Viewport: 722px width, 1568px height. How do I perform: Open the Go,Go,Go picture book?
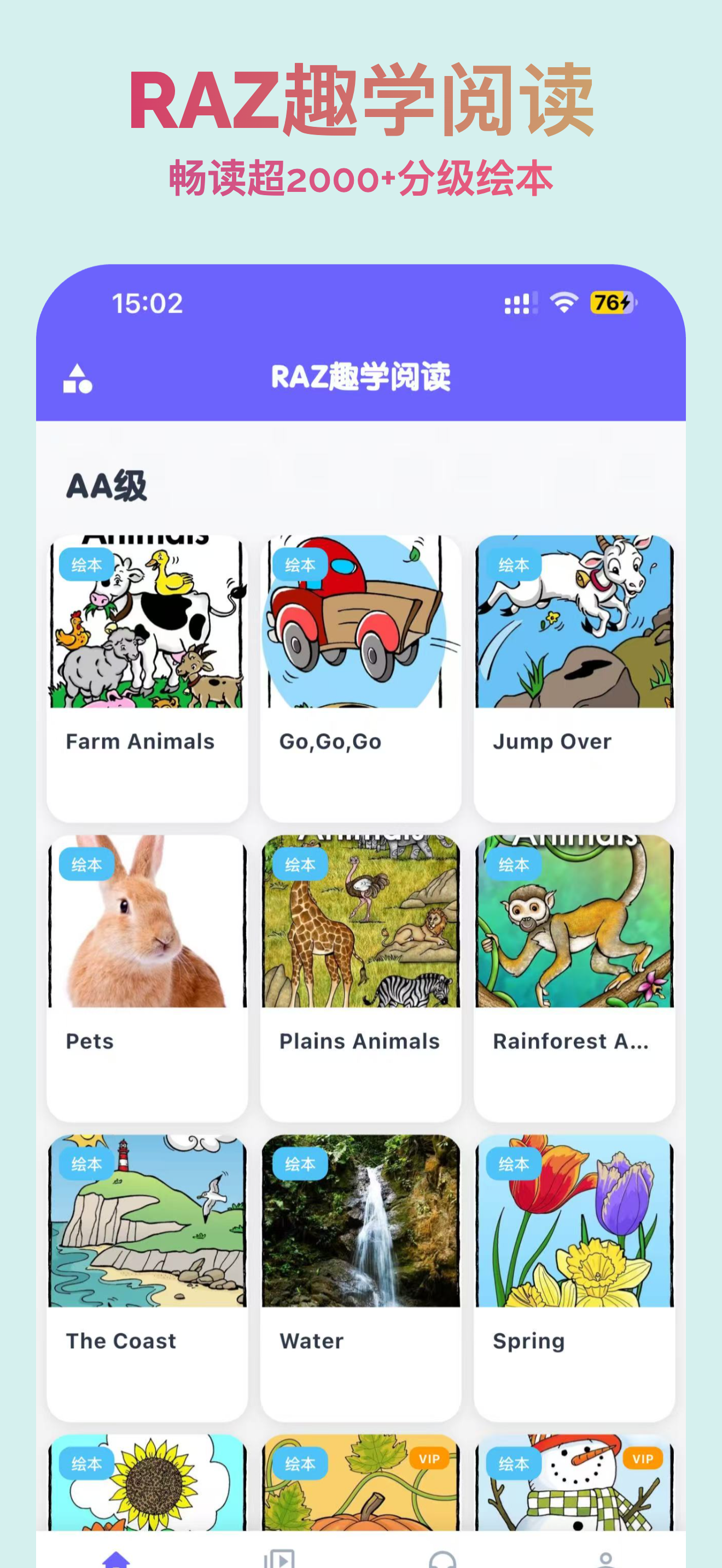click(x=362, y=676)
